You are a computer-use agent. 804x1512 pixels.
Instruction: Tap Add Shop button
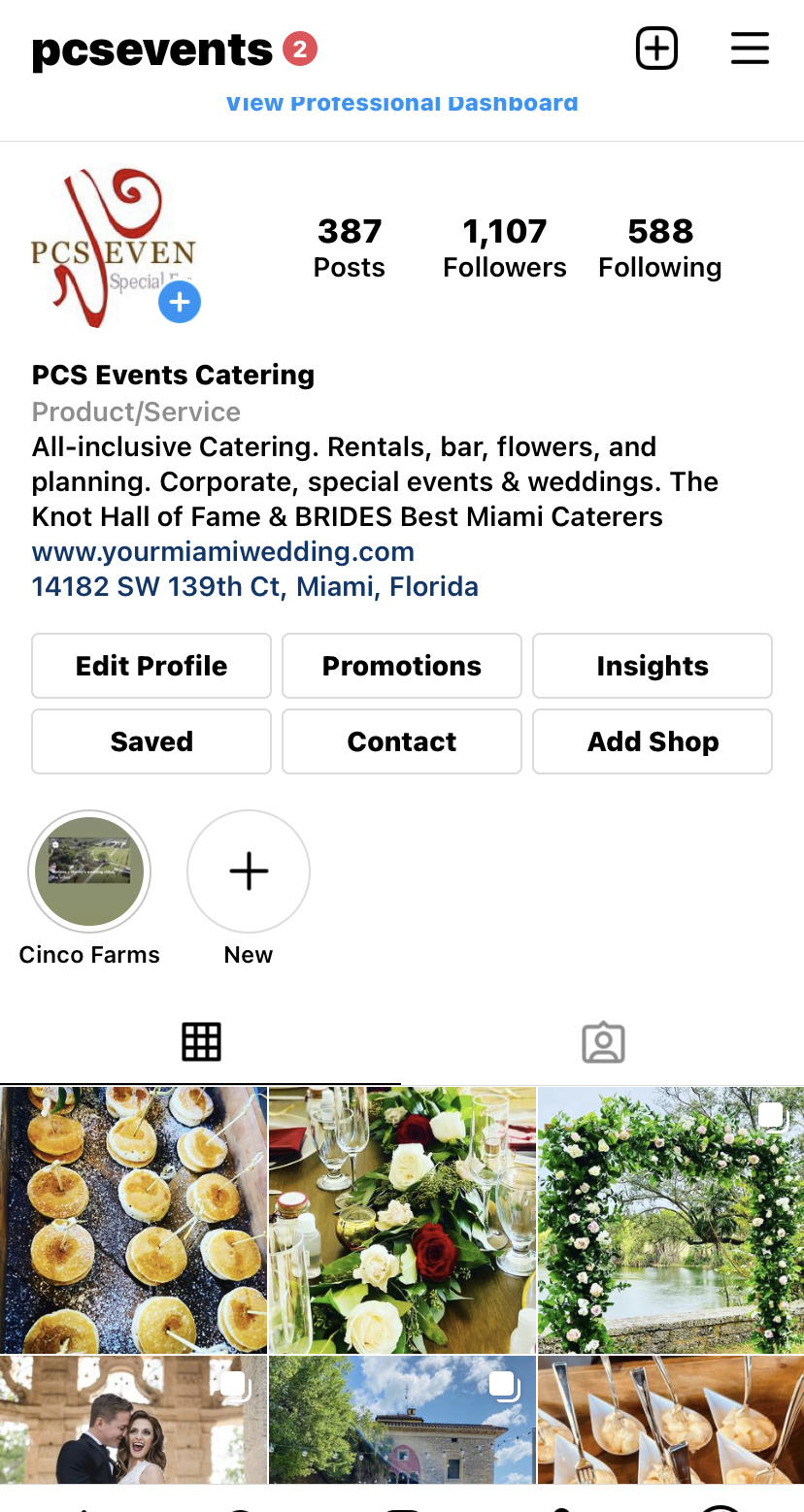click(653, 741)
